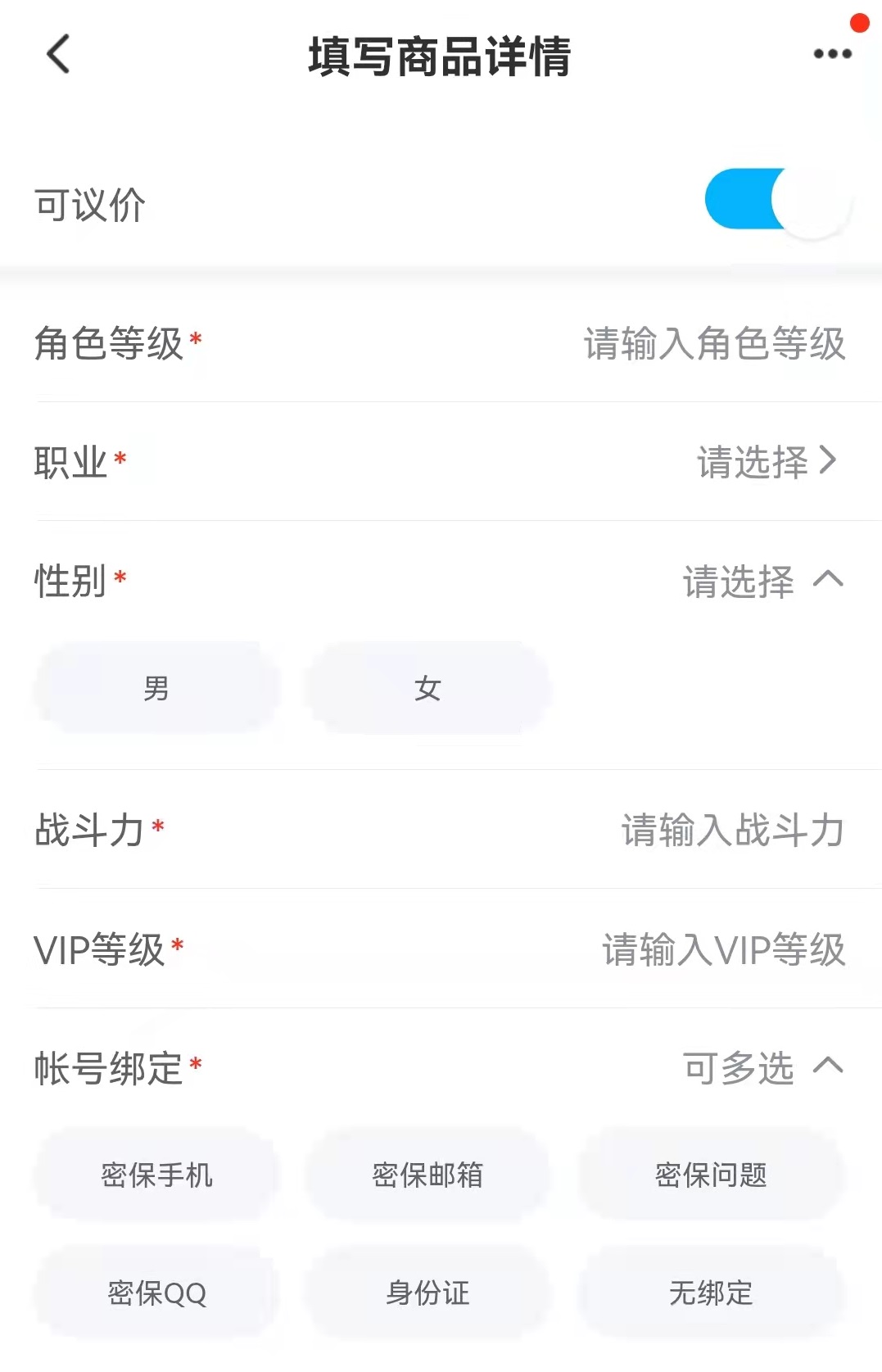Image resolution: width=882 pixels, height=1372 pixels.
Task: Tap the 身份证 binding chip
Action: [x=427, y=1293]
